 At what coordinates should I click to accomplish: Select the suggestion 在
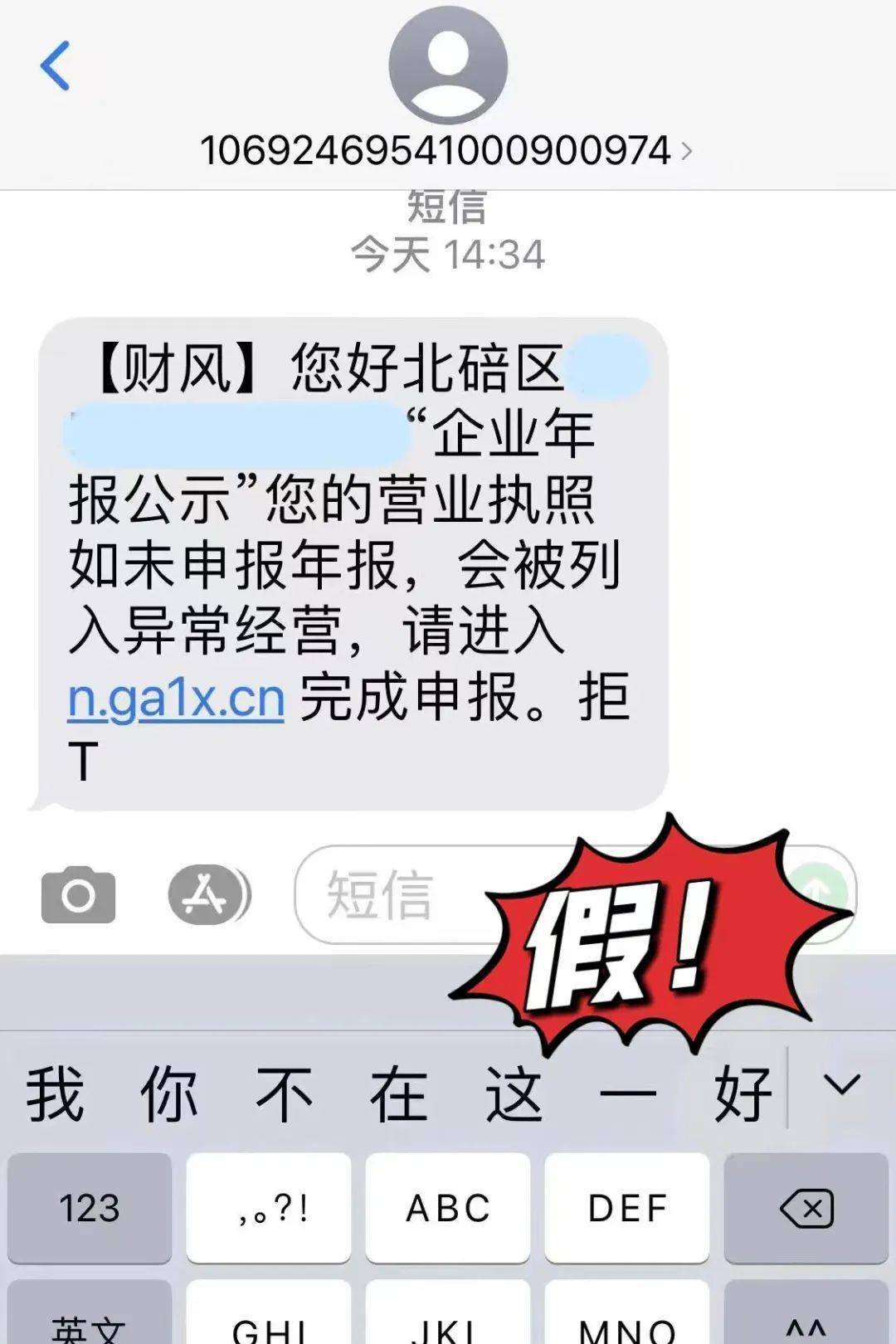[399, 1095]
